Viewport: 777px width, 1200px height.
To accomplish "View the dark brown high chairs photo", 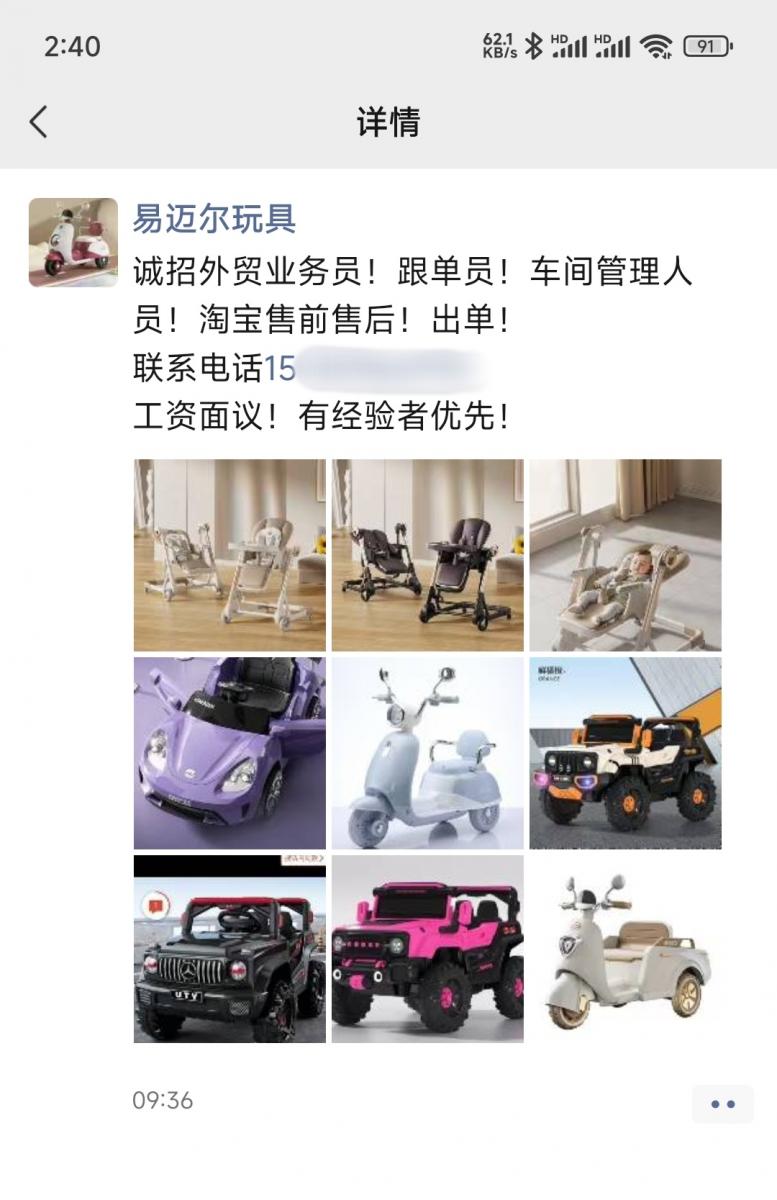I will 427,555.
